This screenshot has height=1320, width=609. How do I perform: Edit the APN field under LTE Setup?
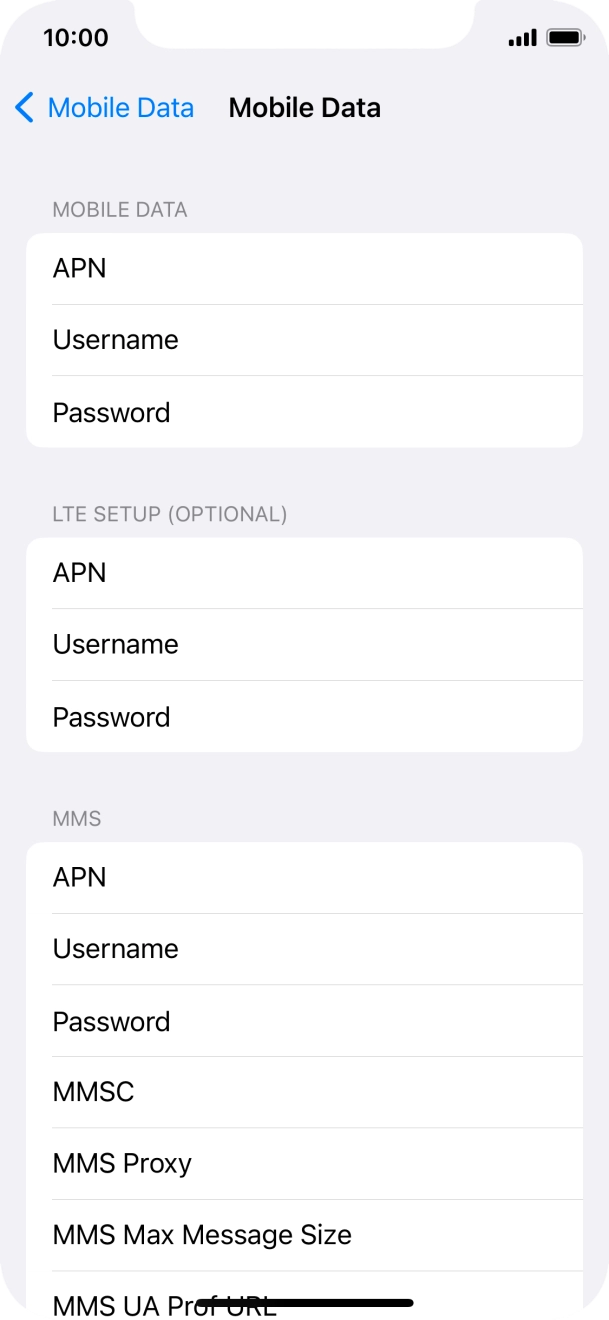tap(304, 573)
